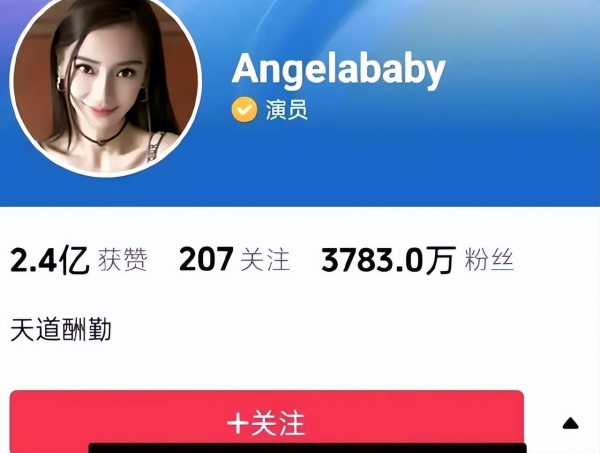Open the 2.4亿 获赞 likes count
Screen dimensions: 600x453
click(78, 261)
